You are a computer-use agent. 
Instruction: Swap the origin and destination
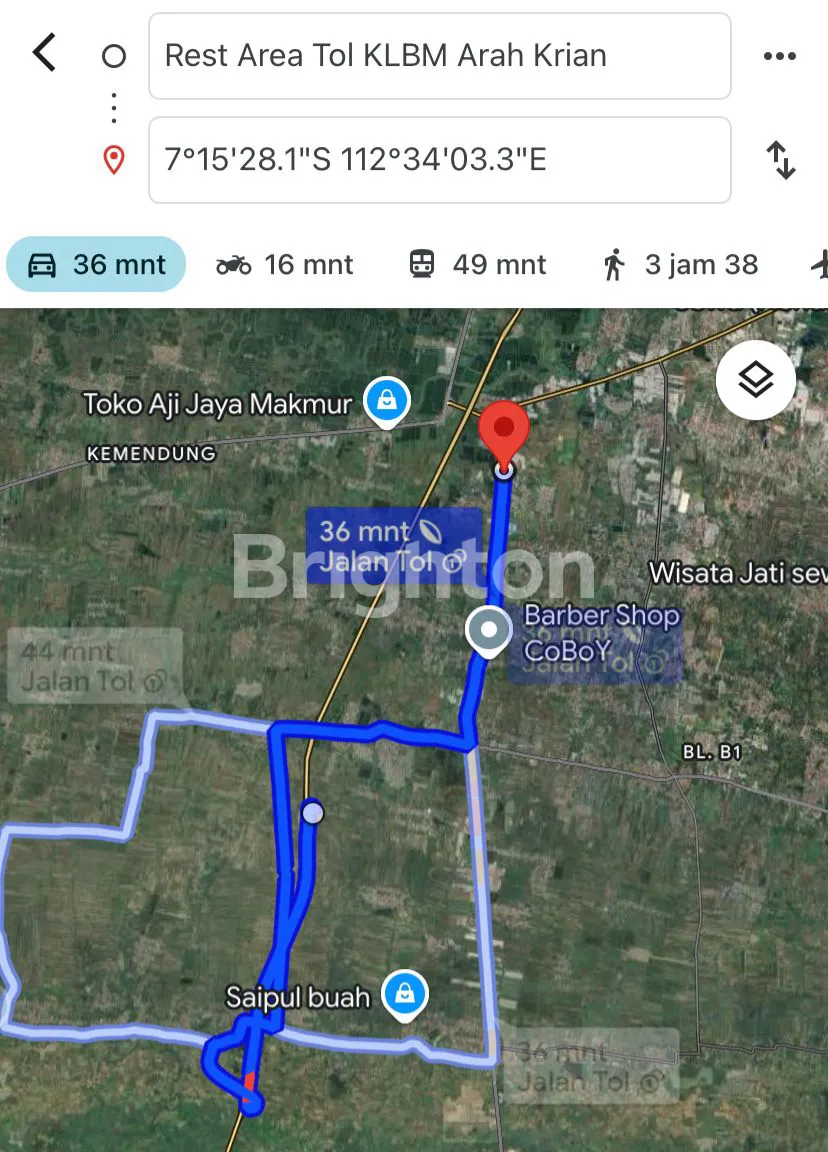pyautogui.click(x=780, y=160)
